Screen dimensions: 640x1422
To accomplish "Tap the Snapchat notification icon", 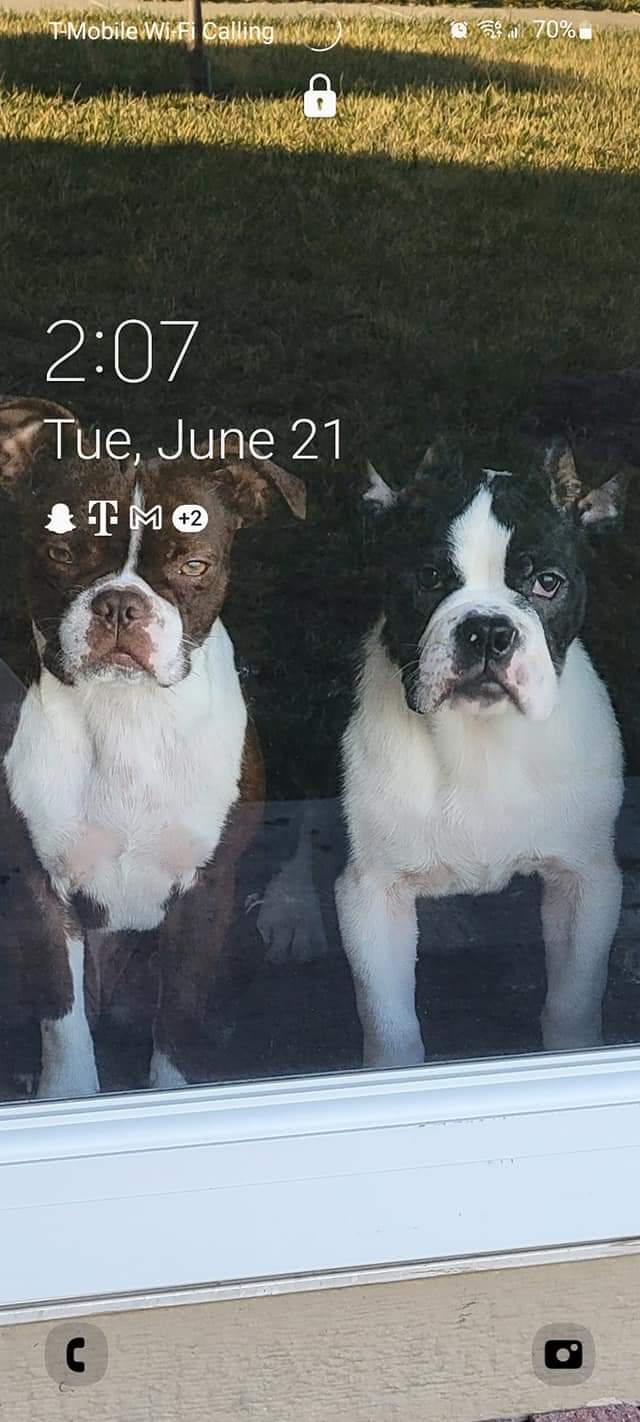I will tap(60, 518).
